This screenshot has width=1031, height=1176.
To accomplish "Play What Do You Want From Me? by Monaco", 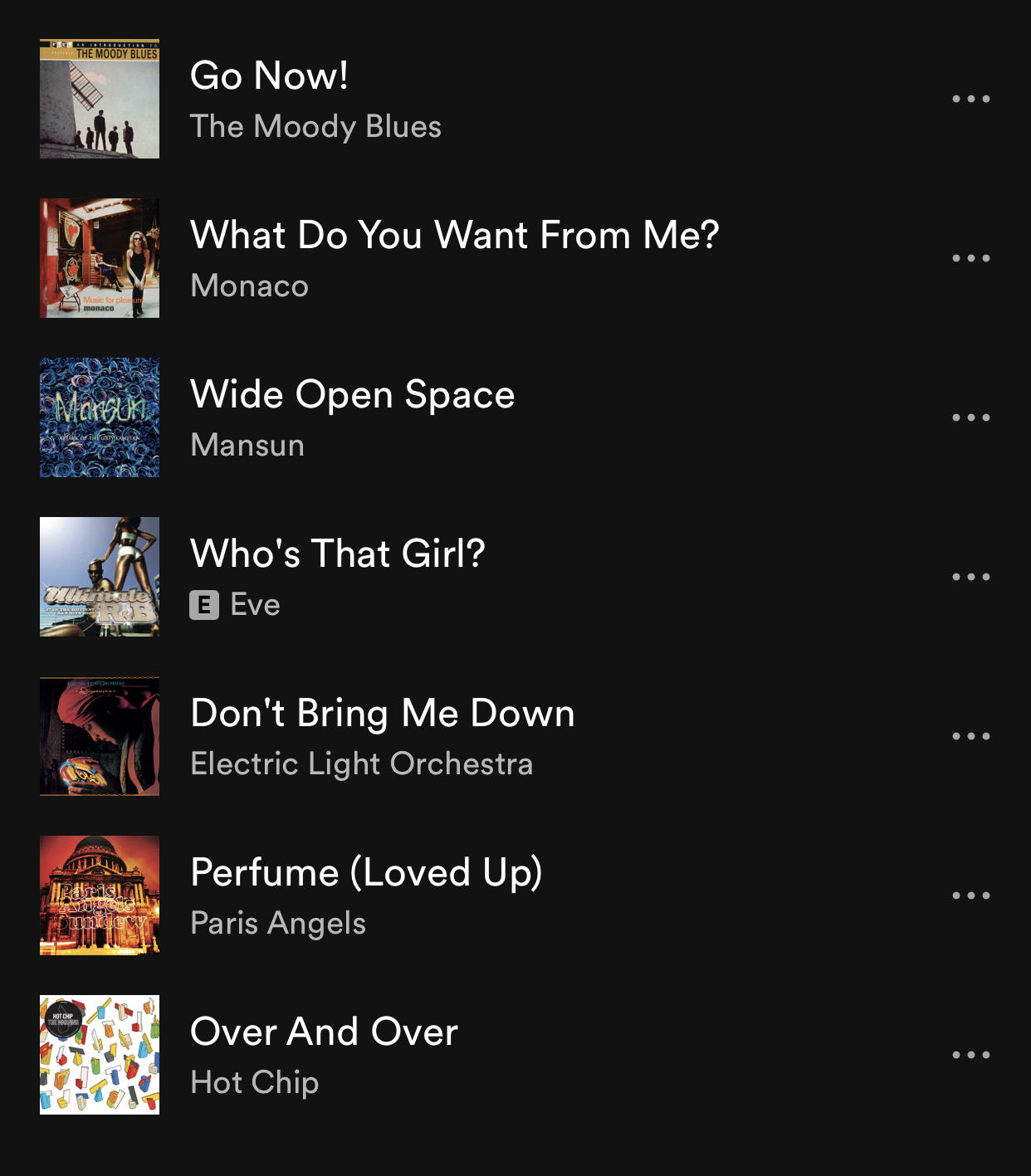I will pyautogui.click(x=454, y=236).
